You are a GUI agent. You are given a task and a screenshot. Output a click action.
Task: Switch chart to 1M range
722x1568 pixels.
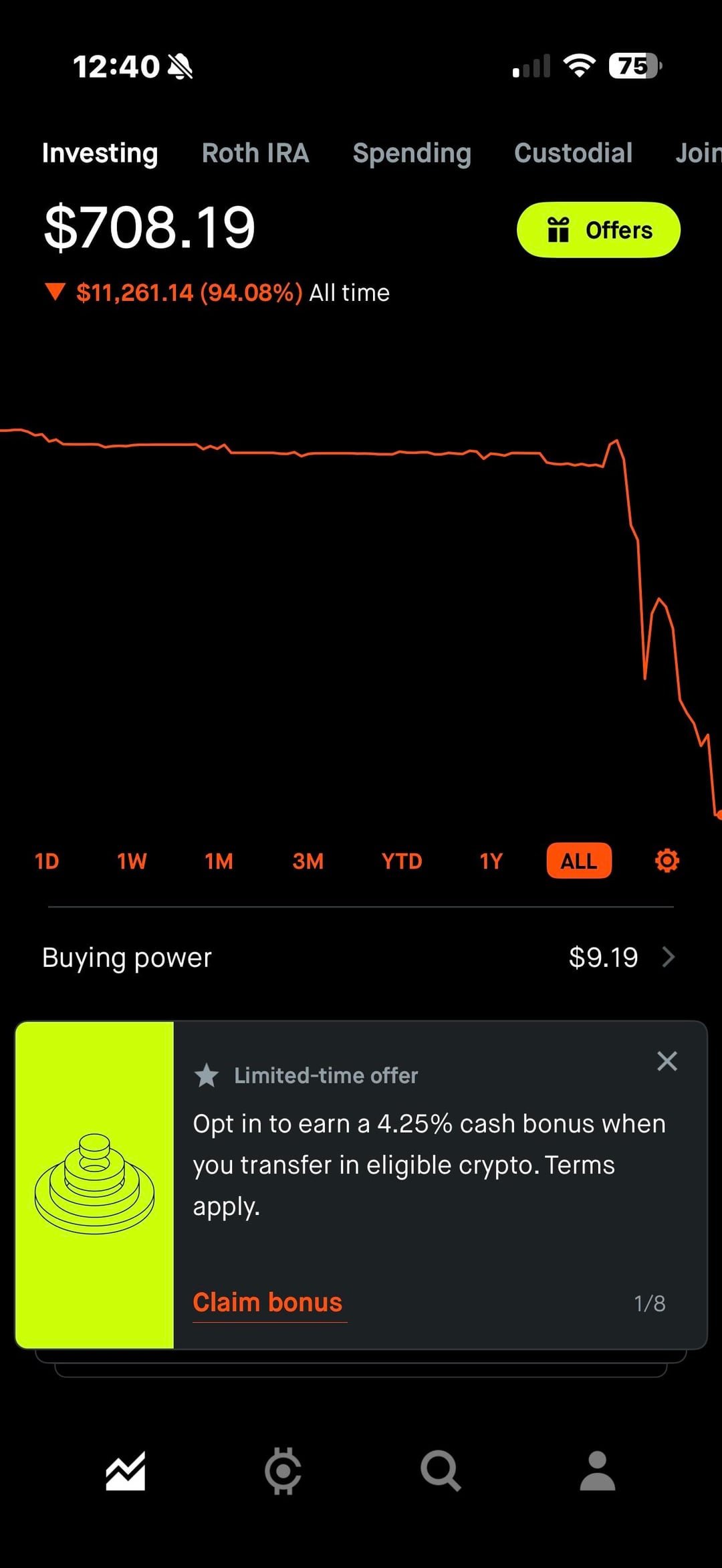(x=219, y=861)
